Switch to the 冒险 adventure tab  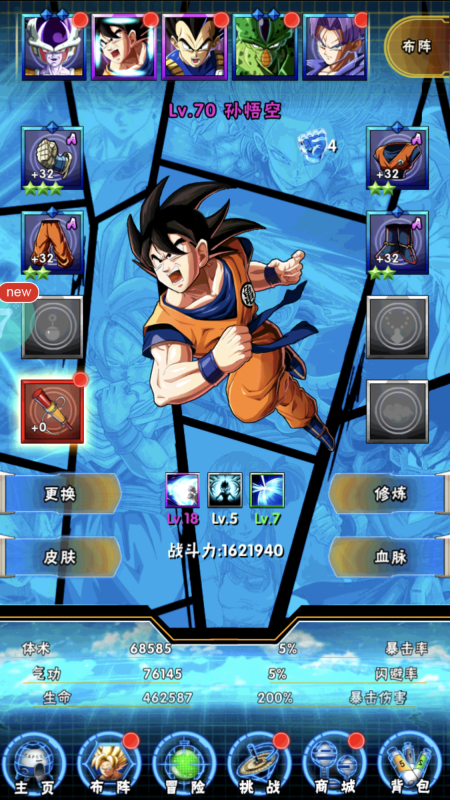pos(184,764)
